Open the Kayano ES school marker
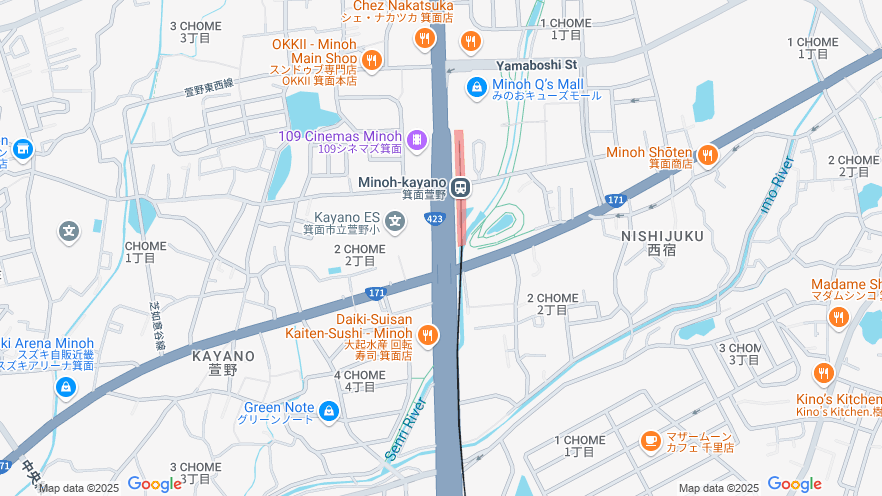Image resolution: width=882 pixels, height=496 pixels. click(x=395, y=220)
